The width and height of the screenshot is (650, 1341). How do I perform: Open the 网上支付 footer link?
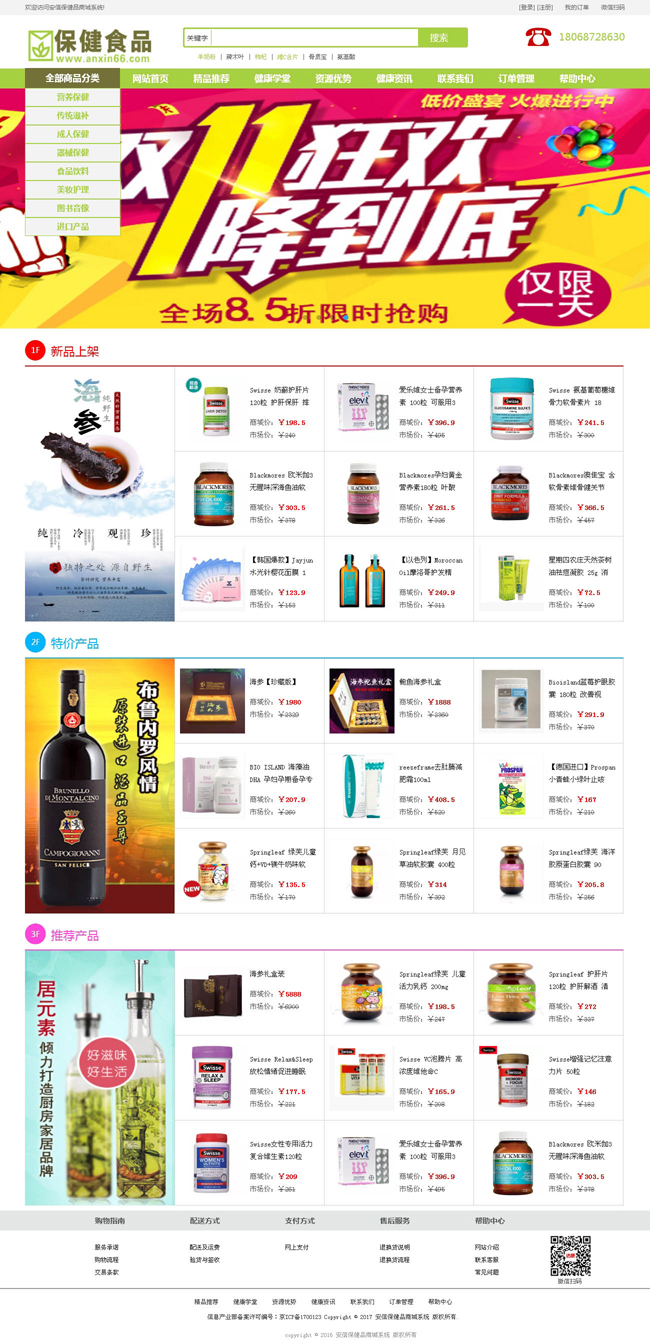click(297, 1247)
